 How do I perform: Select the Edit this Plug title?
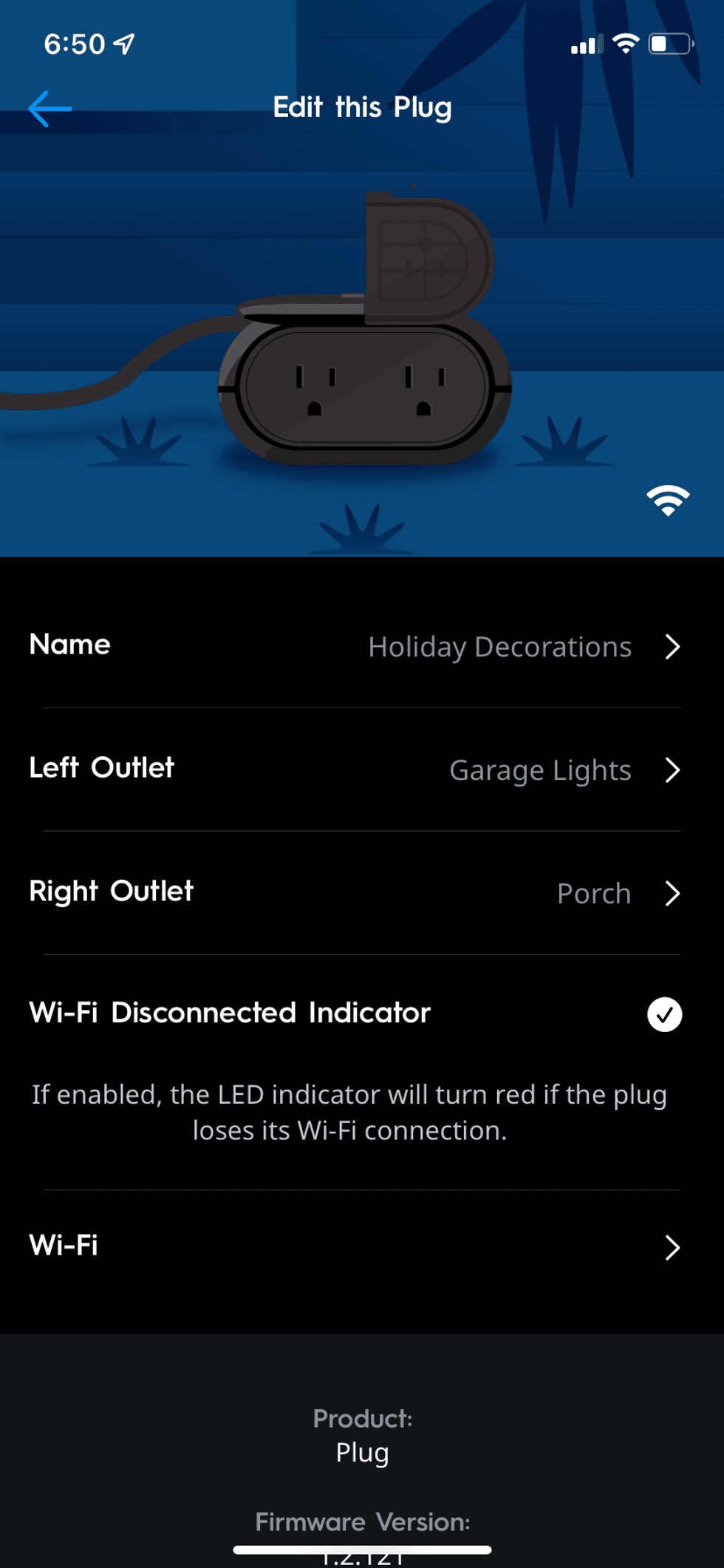tap(362, 107)
